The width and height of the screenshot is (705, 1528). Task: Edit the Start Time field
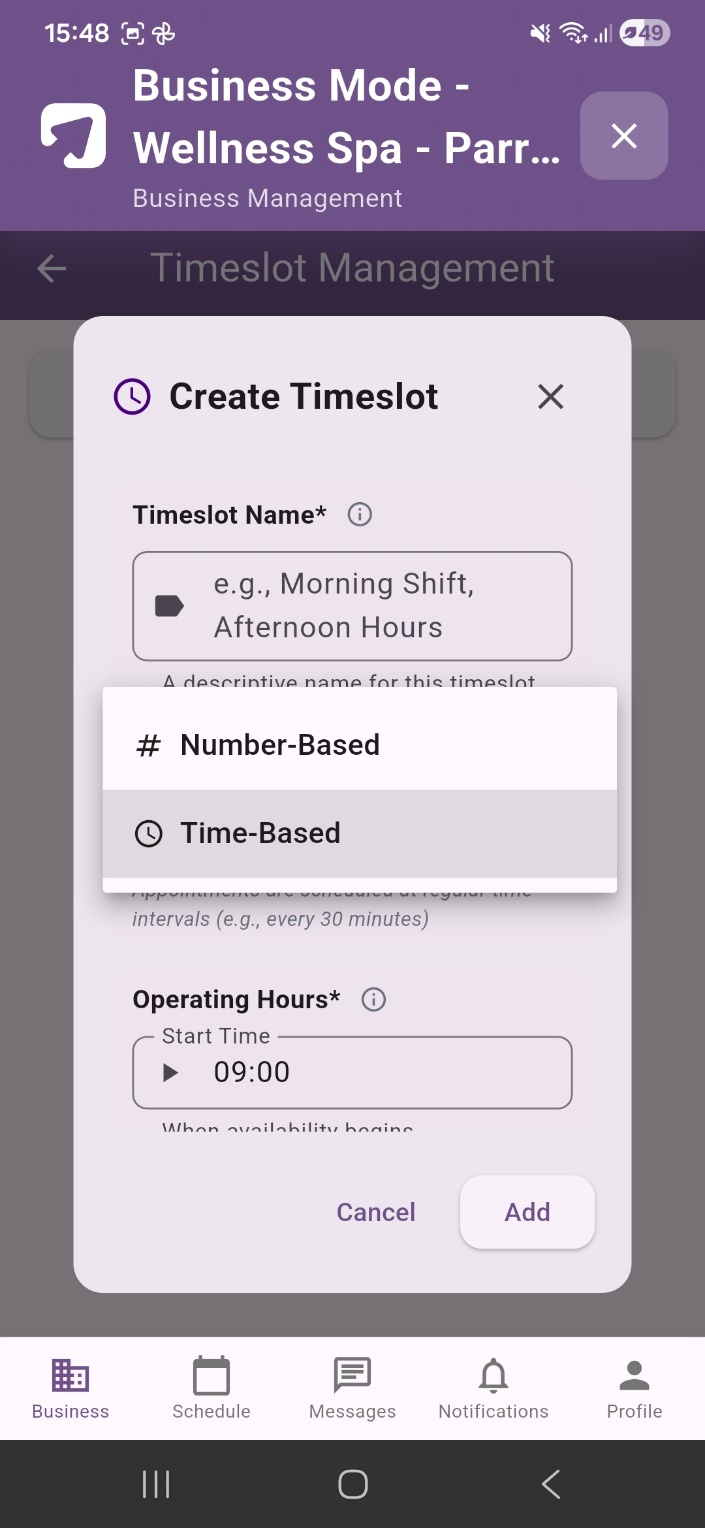pos(352,1072)
